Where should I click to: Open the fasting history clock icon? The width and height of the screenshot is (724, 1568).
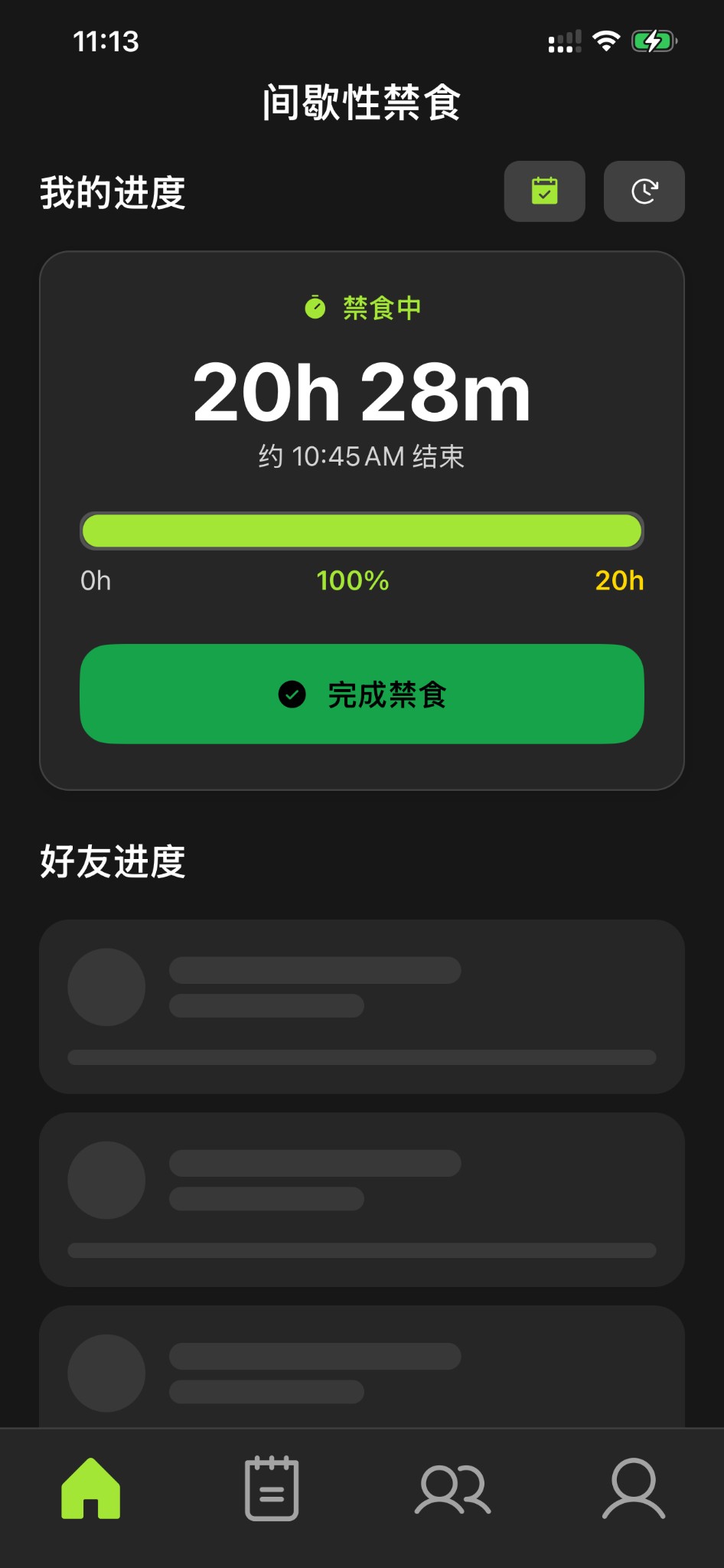pyautogui.click(x=644, y=191)
